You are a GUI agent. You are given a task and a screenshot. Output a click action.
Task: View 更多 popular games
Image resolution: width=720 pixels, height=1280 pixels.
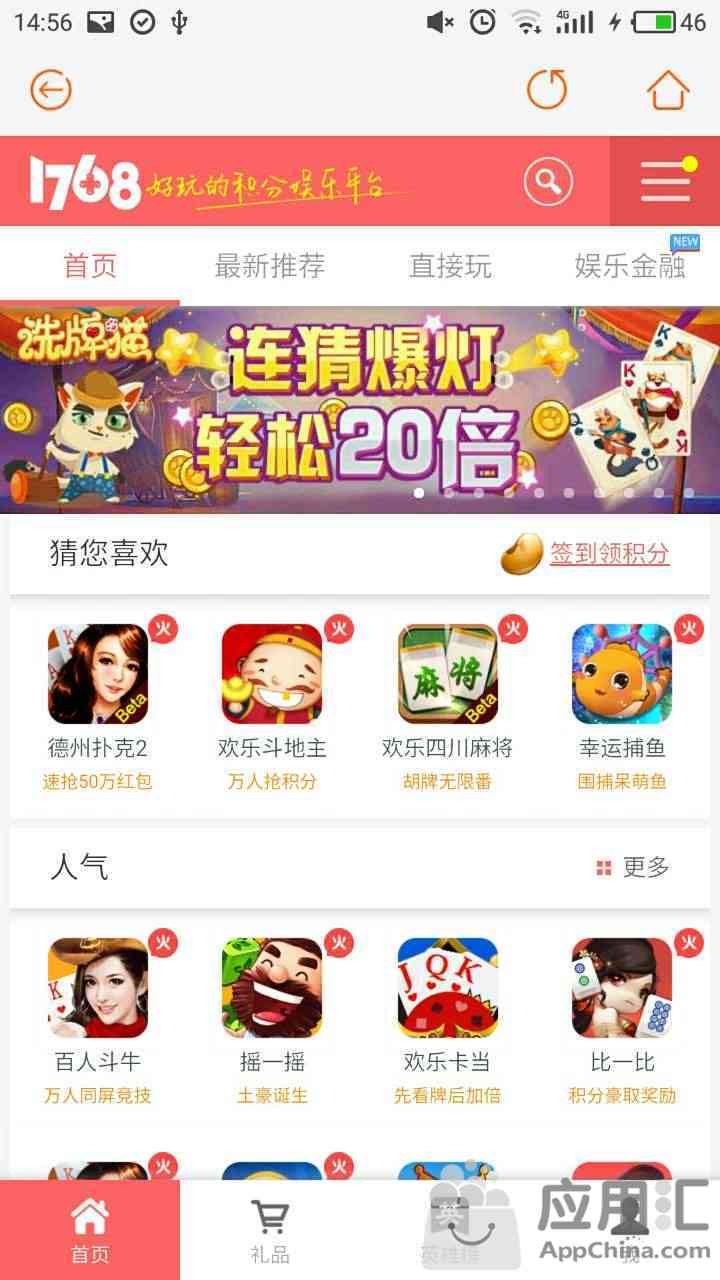634,867
